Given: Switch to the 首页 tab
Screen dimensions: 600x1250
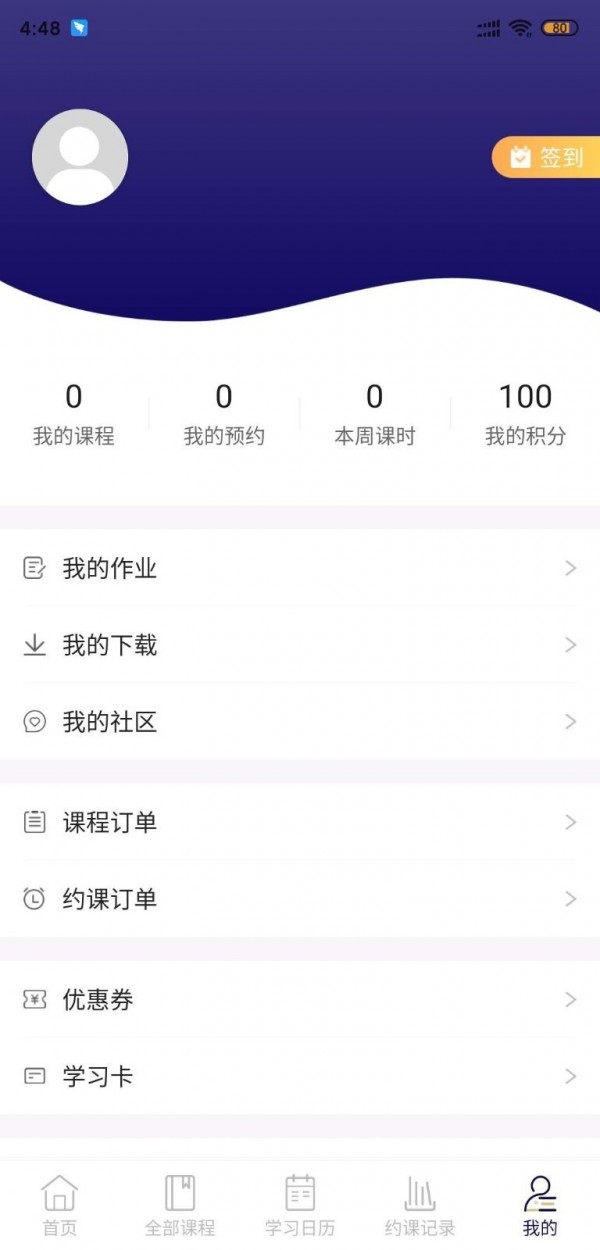Looking at the screenshot, I should pos(60,1206).
